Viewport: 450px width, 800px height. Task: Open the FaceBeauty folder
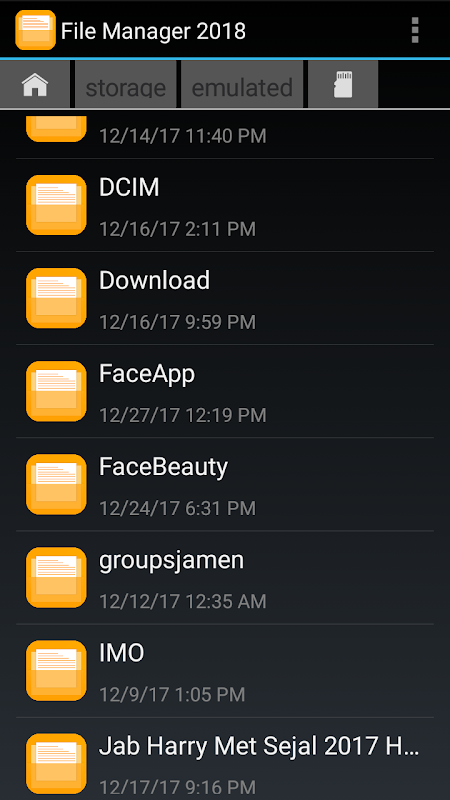[x=225, y=484]
